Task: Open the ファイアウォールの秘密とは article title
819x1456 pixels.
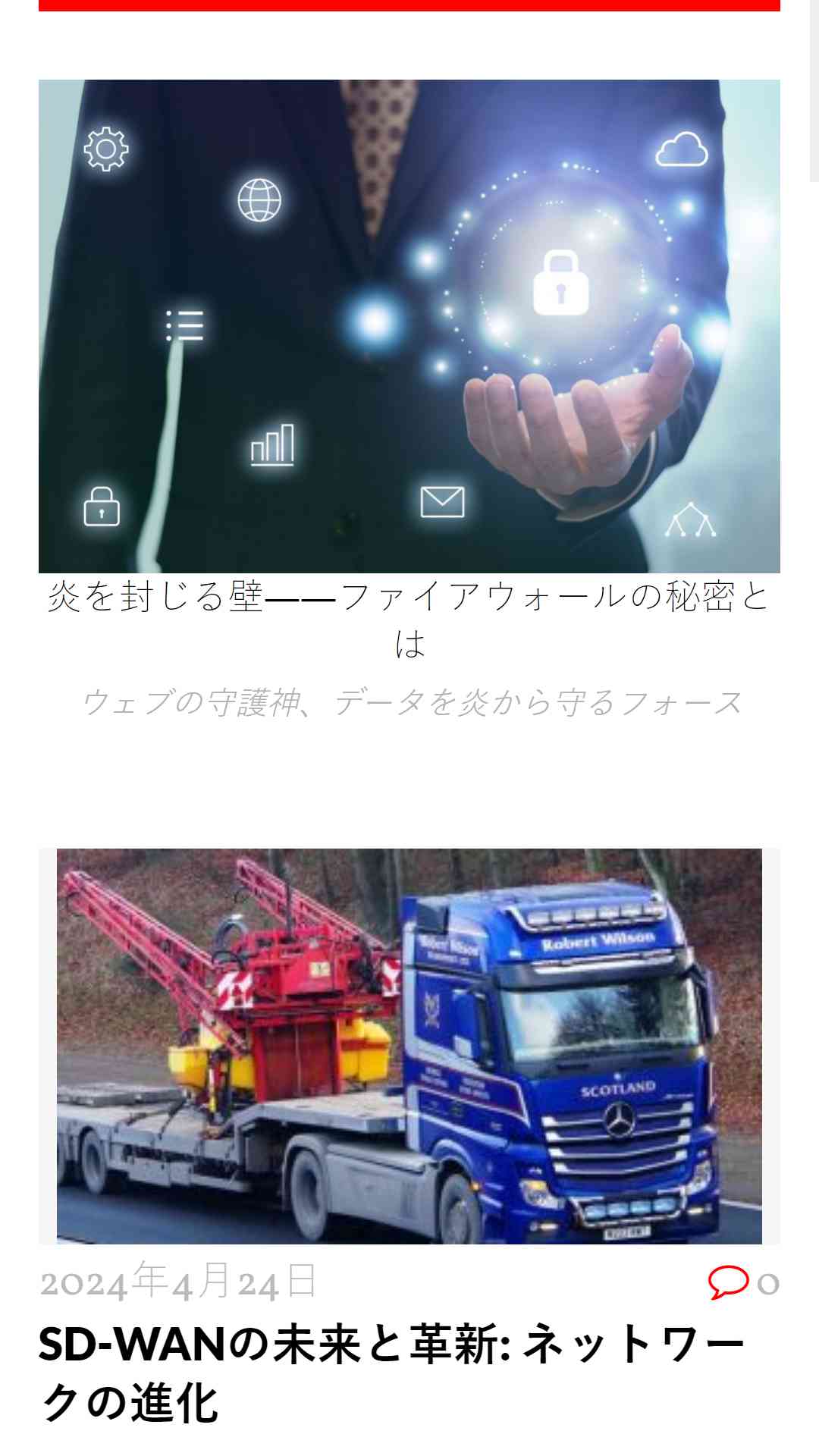Action: point(409,620)
